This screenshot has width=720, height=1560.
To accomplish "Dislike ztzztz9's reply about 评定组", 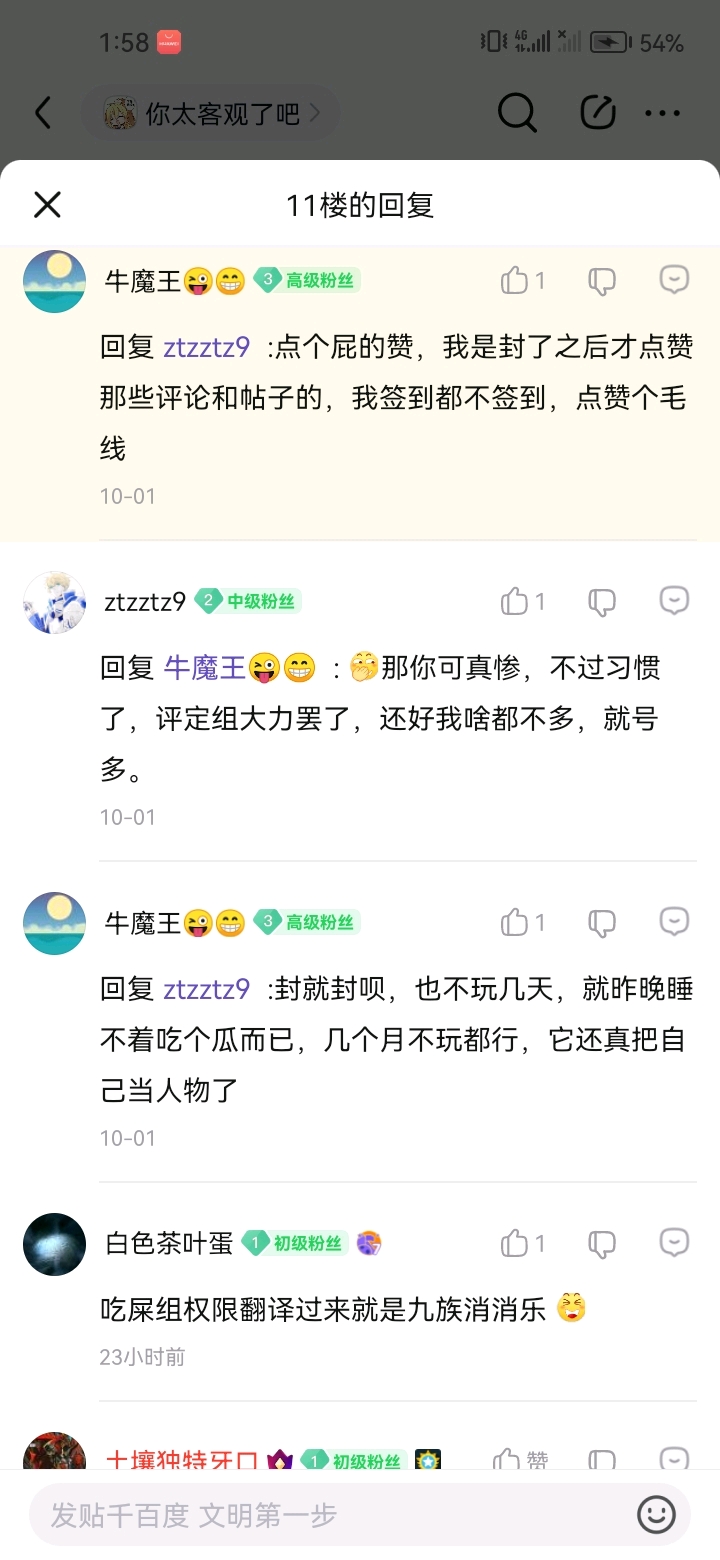I will [602, 602].
